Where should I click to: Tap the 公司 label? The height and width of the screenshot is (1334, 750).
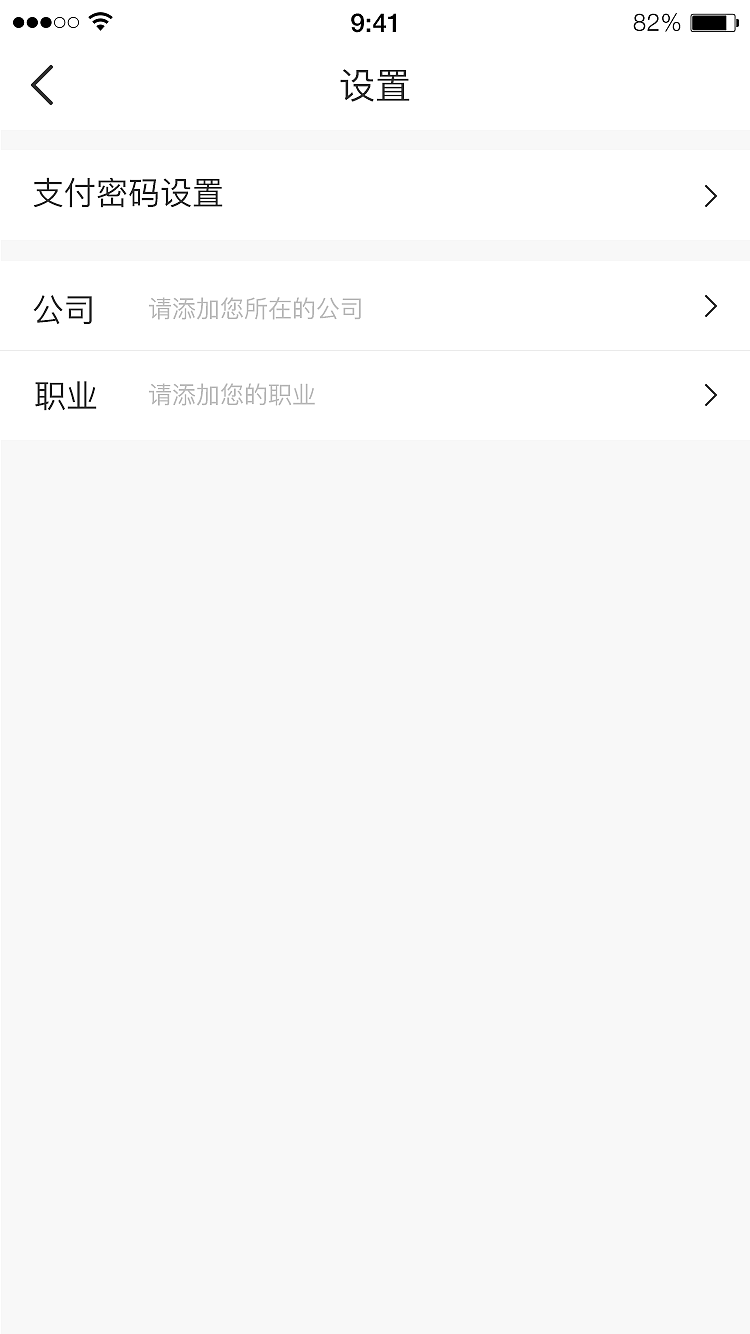point(65,307)
